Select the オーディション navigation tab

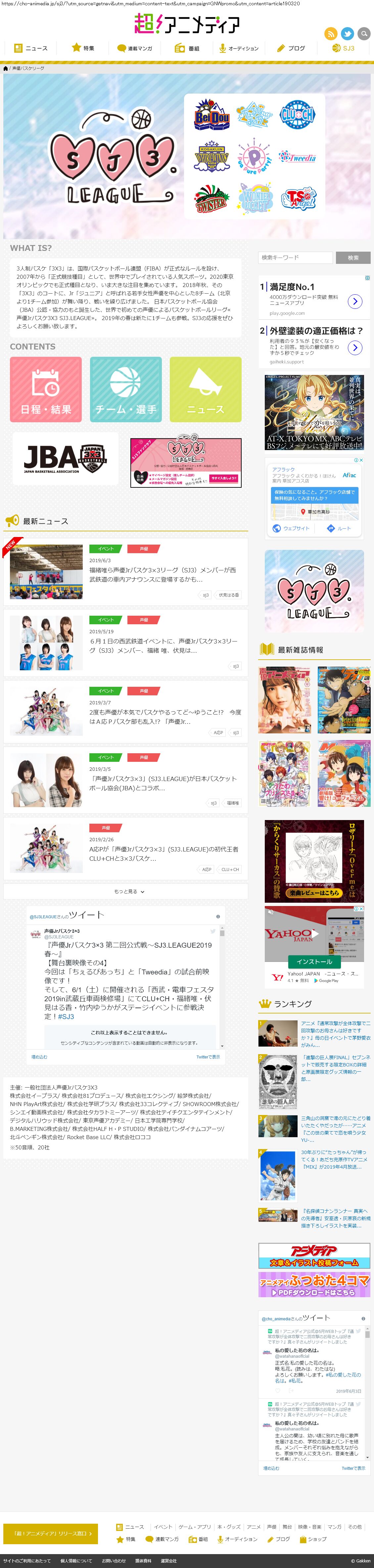pos(239,48)
